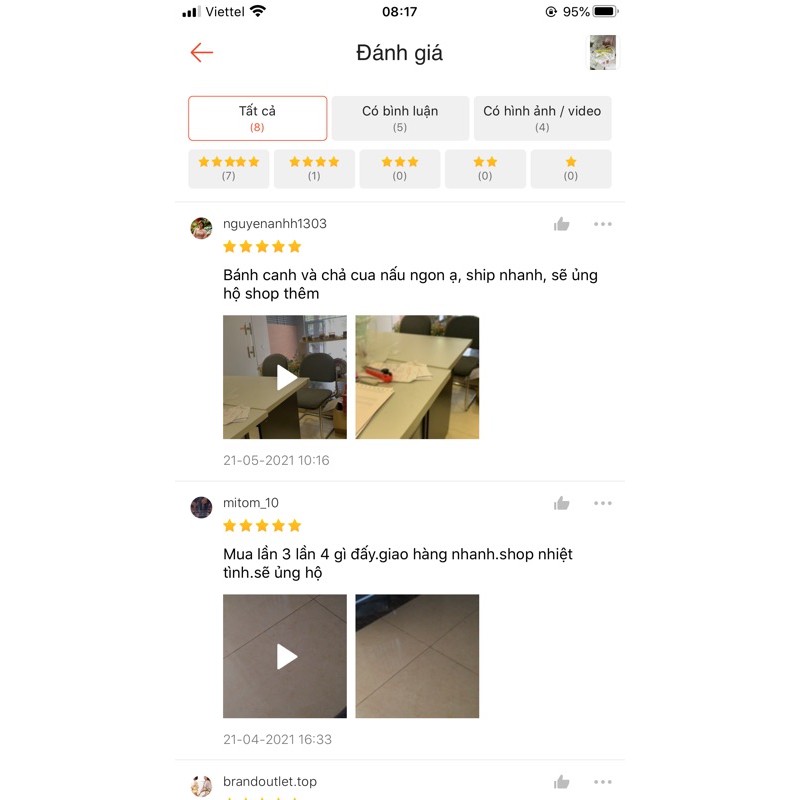Screen dimensions: 800x800
Task: Filter by four-star reviews (1)
Action: [x=314, y=169]
